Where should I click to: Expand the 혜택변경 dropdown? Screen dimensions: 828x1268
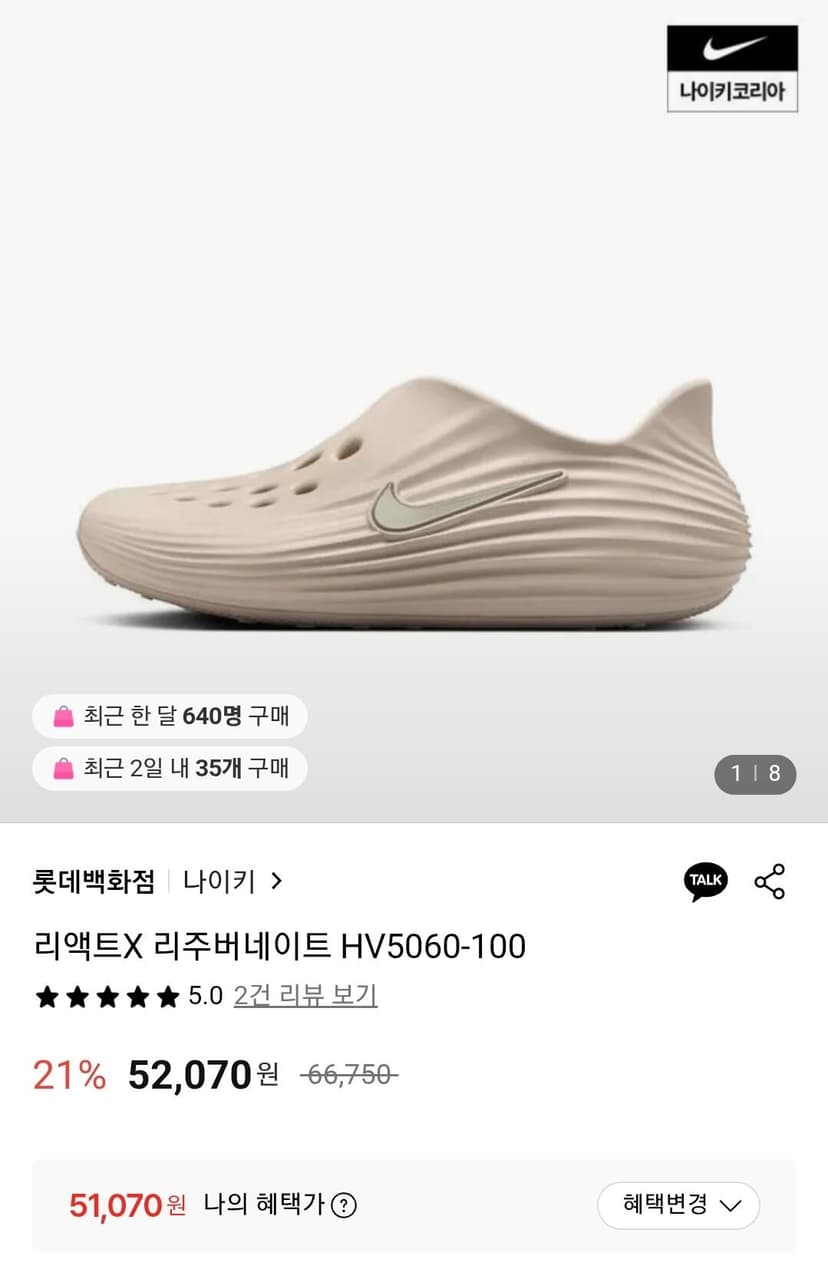click(679, 1205)
